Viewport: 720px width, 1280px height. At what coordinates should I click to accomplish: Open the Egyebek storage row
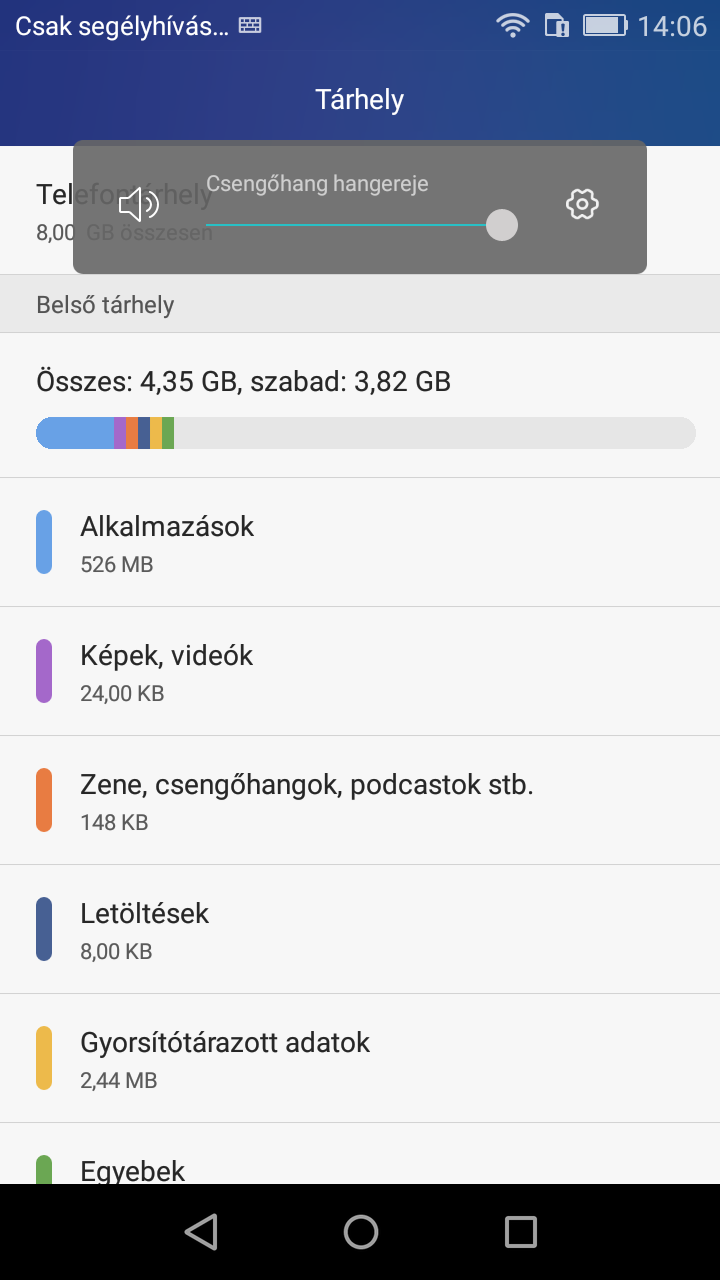[360, 1166]
